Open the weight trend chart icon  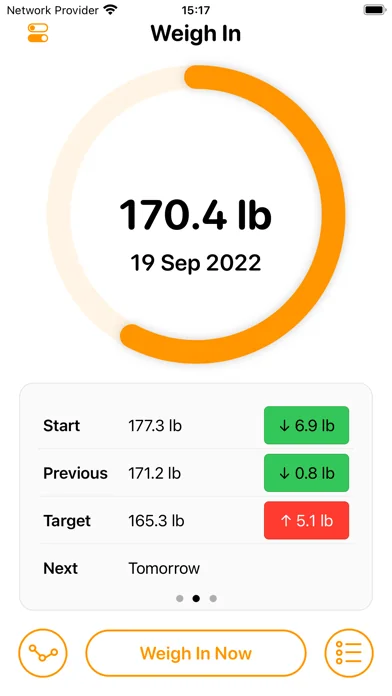tap(43, 653)
